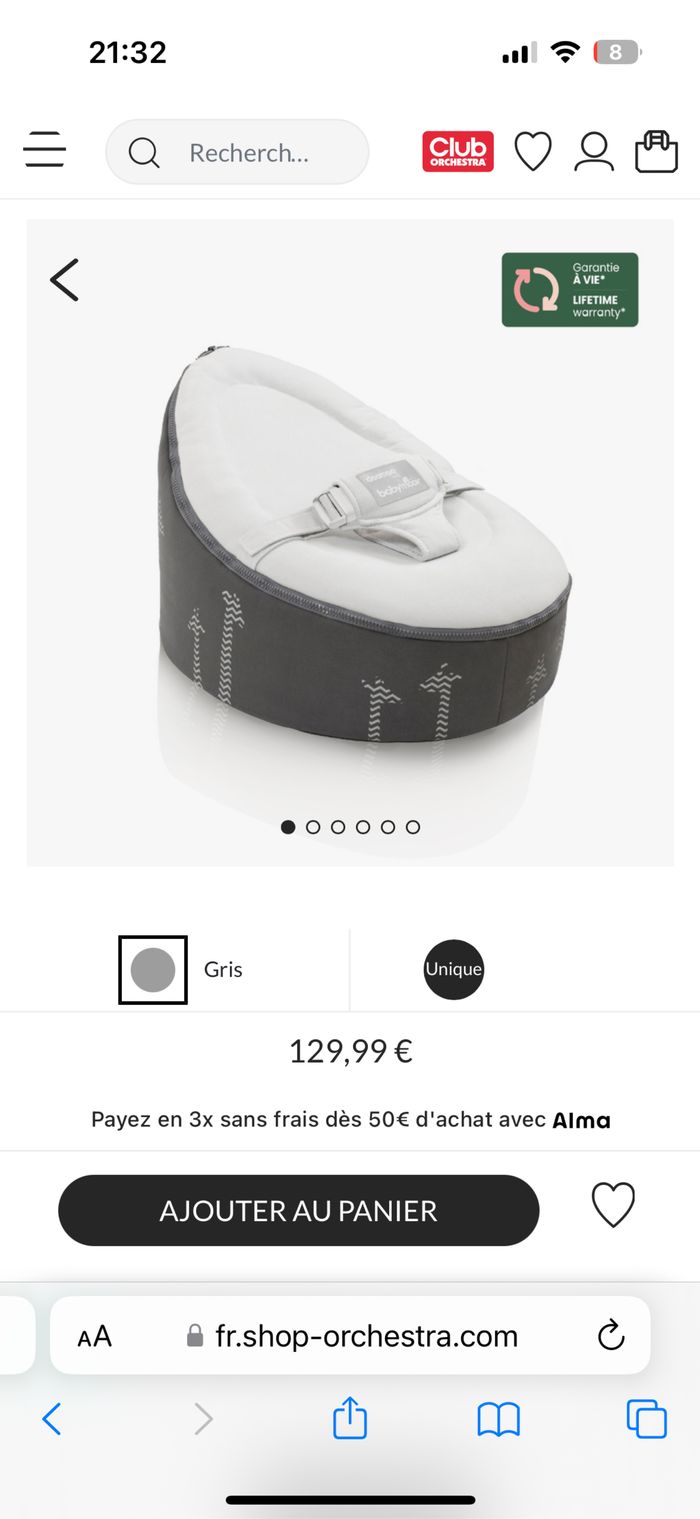Go back with Safari's back arrow
The height and width of the screenshot is (1519, 700).
pos(52,1418)
